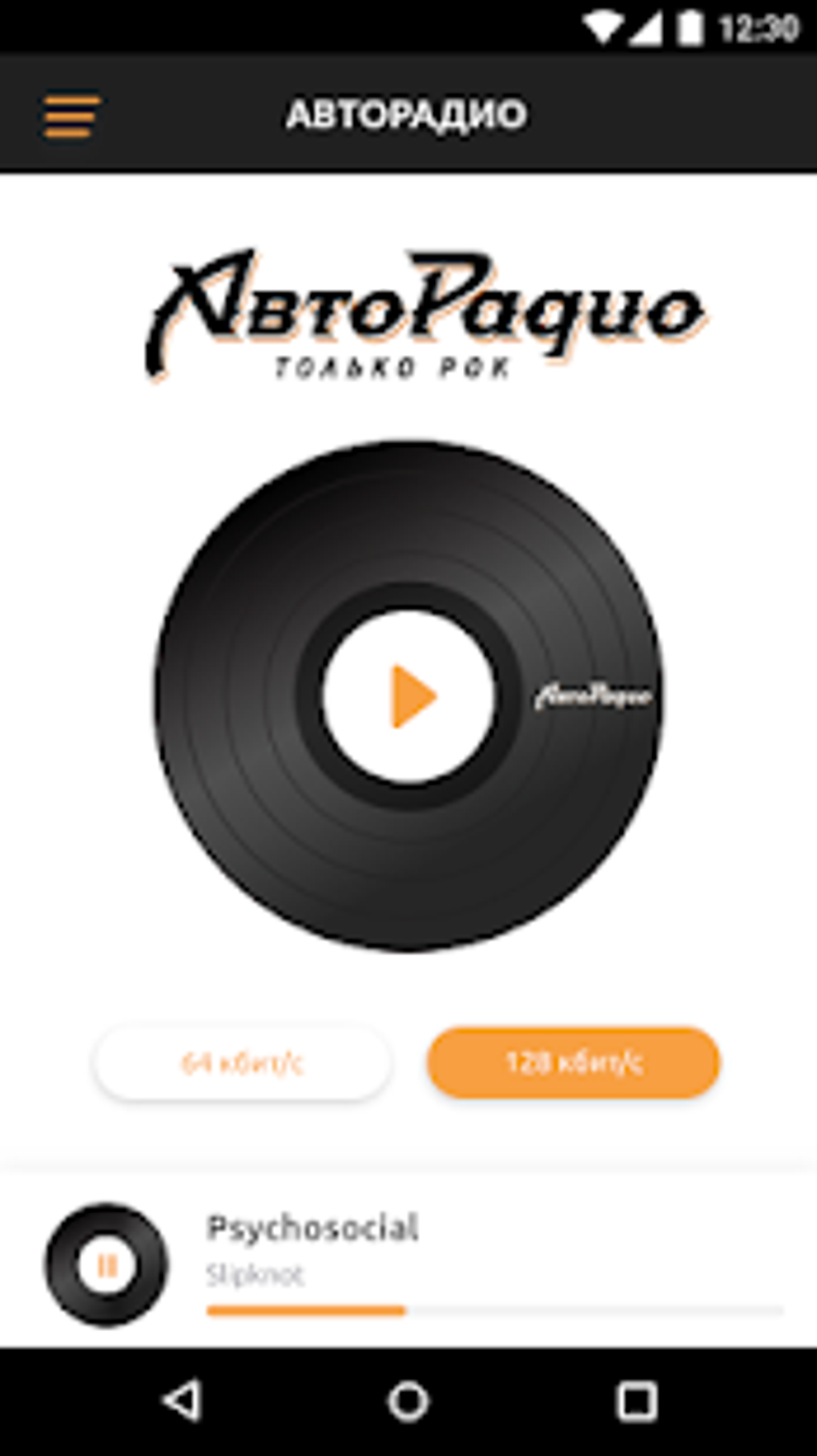817x1456 pixels.
Task: Start playback with the vinyl play button
Action: [x=410, y=696]
